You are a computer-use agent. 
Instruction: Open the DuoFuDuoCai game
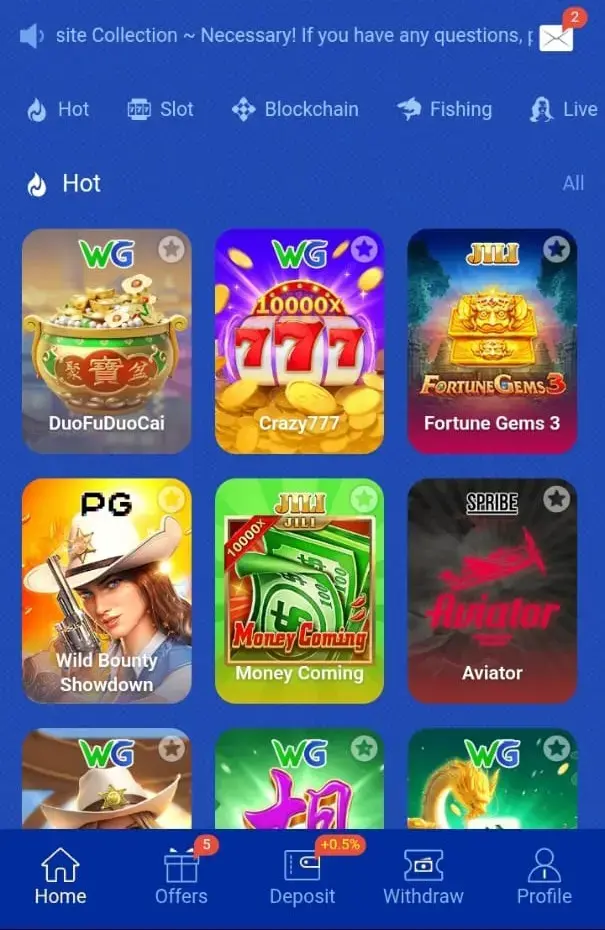click(106, 340)
